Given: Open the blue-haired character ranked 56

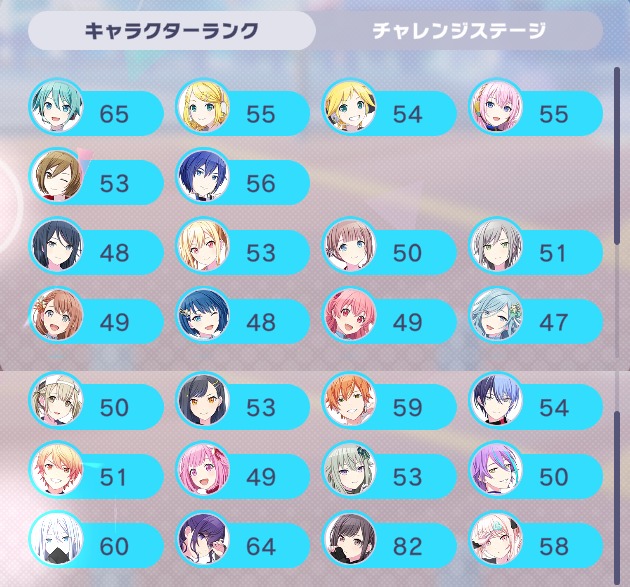Looking at the screenshot, I should pos(242,182).
